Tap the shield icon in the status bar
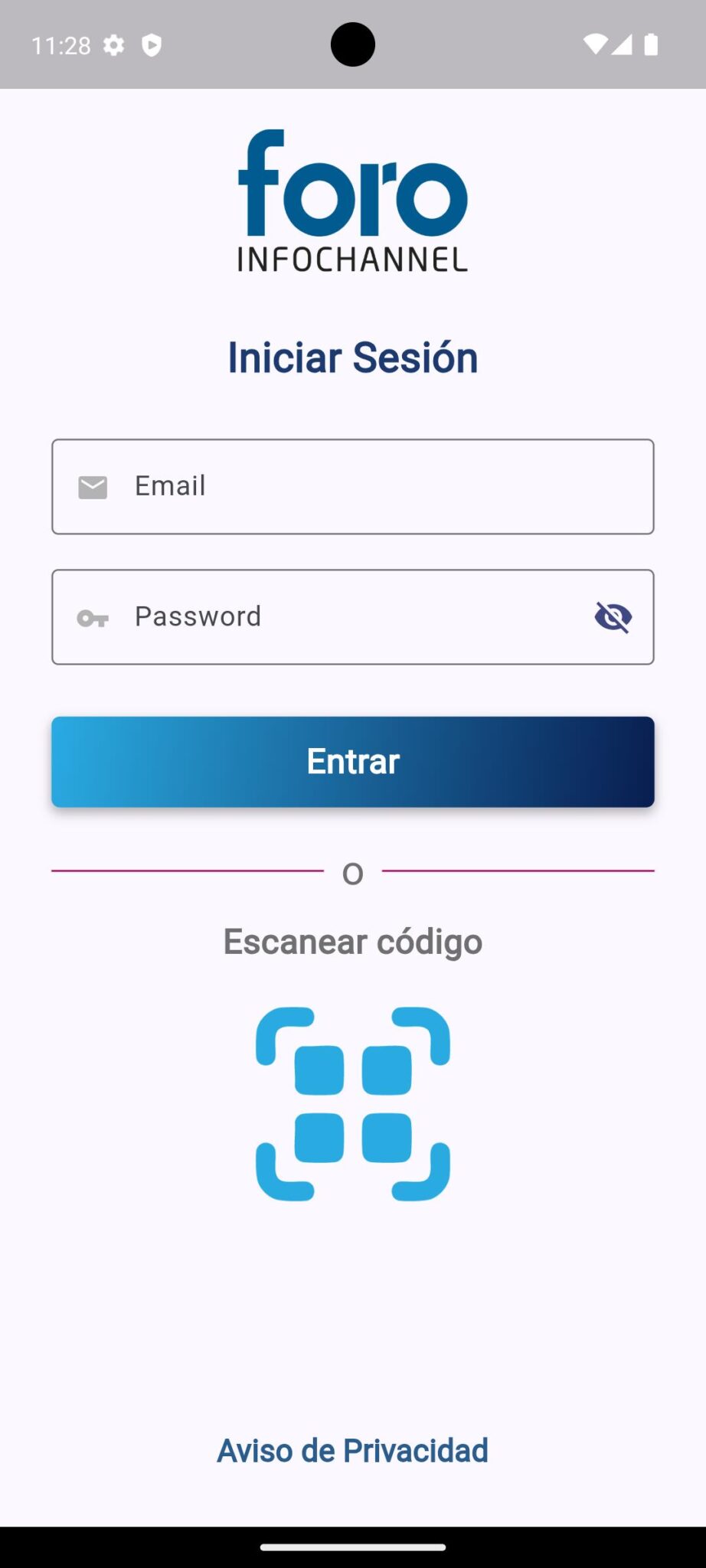 point(153,44)
